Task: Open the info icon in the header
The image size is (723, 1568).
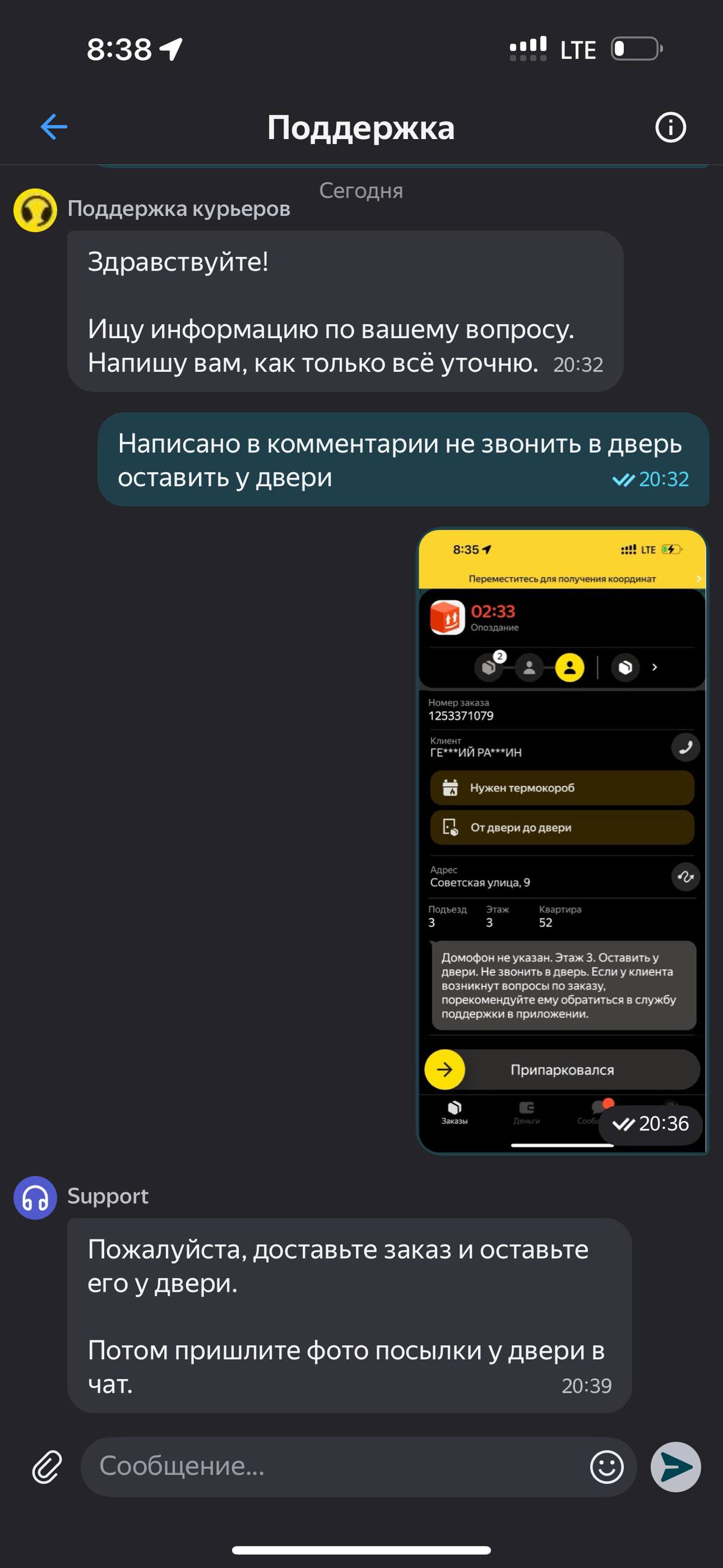Action: pyautogui.click(x=670, y=127)
